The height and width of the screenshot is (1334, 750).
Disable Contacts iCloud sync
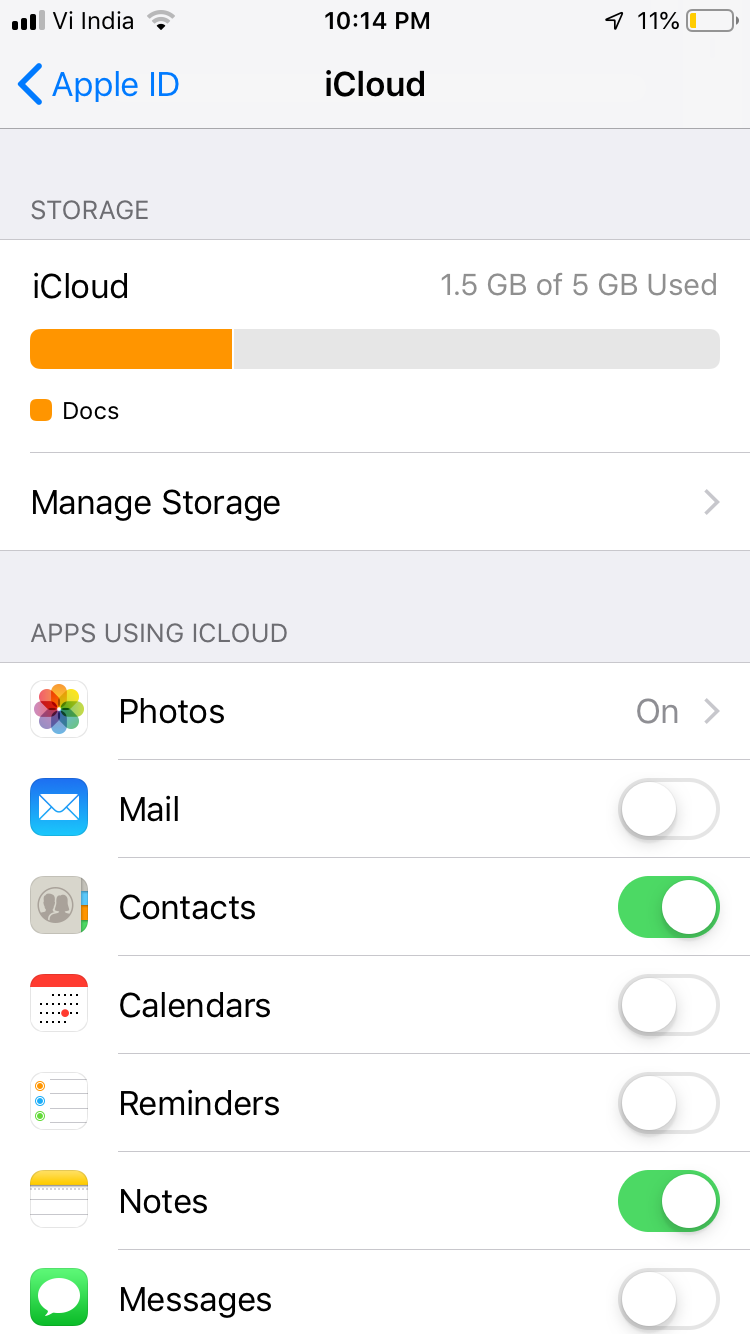tap(668, 907)
